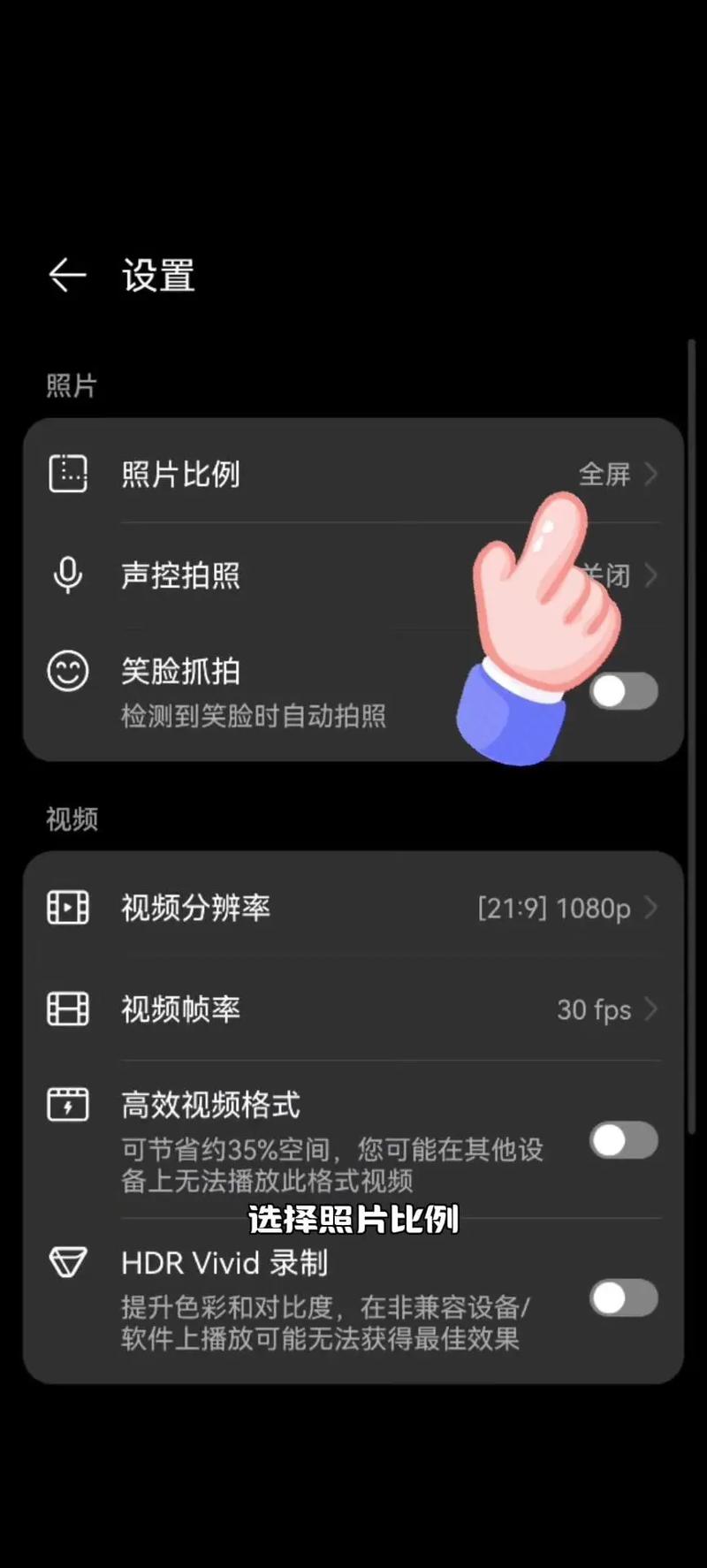This screenshot has height=1568, width=707.
Task: Click the smiley face icon for 笑脸抓拍
Action: (x=68, y=671)
